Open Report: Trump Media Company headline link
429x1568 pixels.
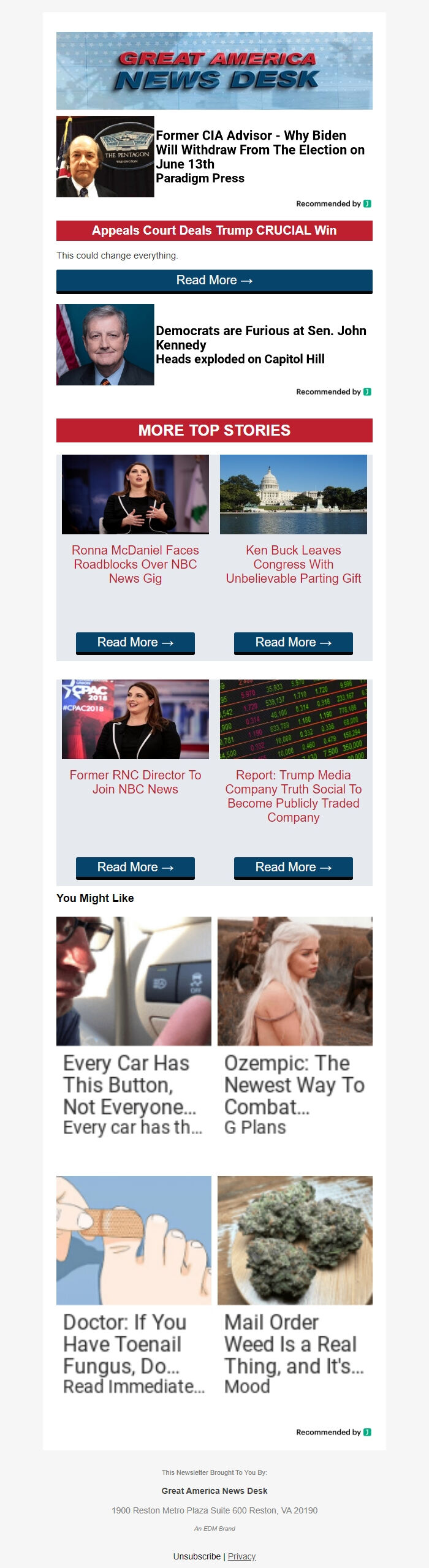click(x=293, y=796)
